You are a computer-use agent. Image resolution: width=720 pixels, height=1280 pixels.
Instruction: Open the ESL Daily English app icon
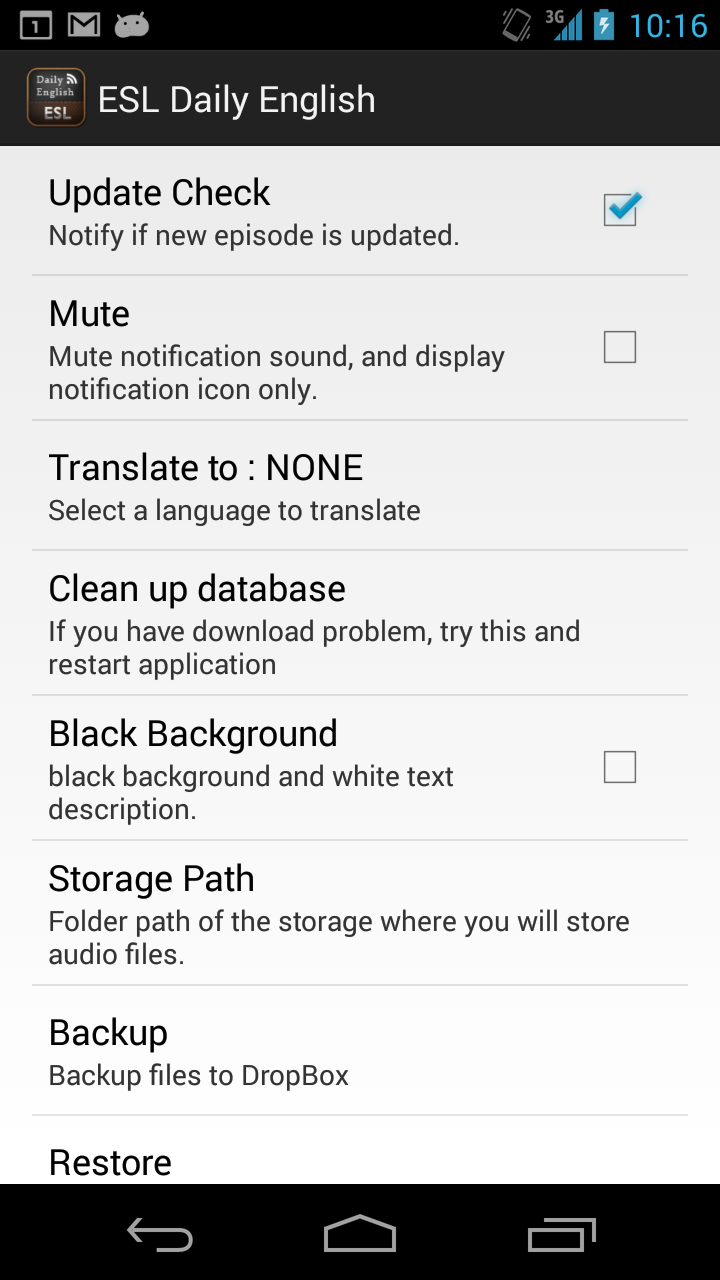point(56,97)
